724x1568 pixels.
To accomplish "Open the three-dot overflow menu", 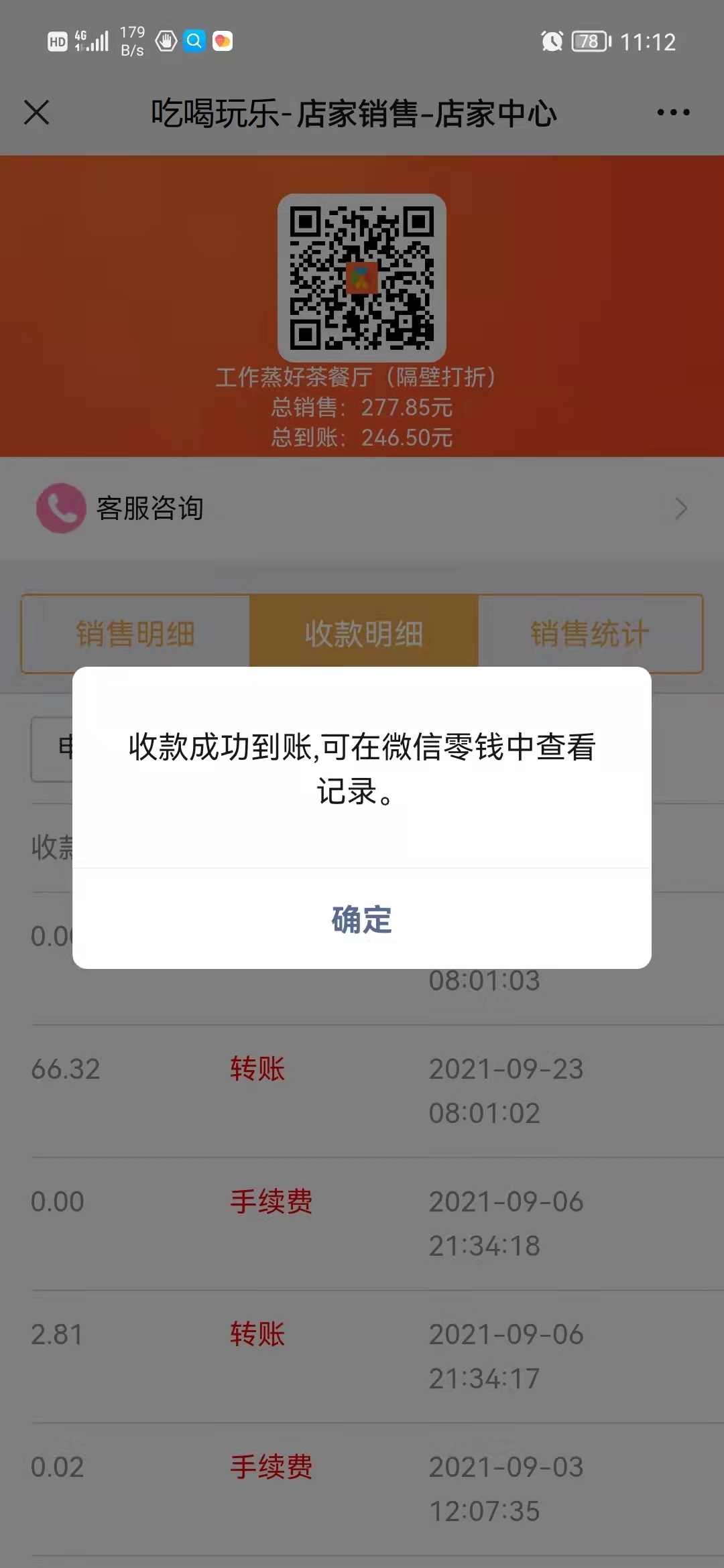I will point(673,113).
